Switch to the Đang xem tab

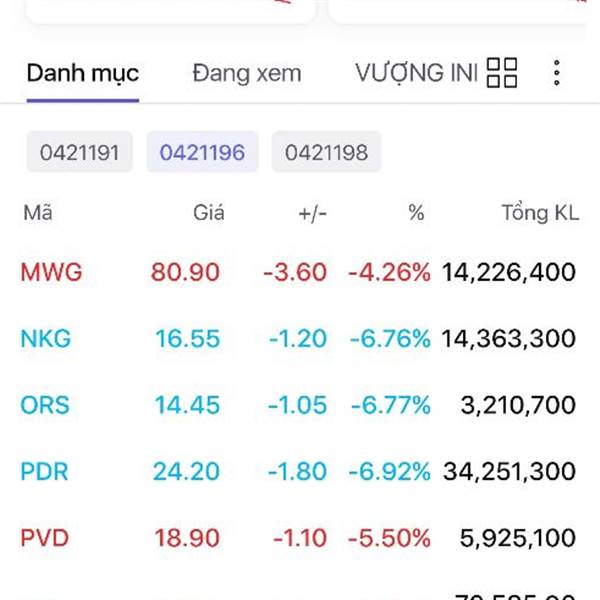pos(246,73)
